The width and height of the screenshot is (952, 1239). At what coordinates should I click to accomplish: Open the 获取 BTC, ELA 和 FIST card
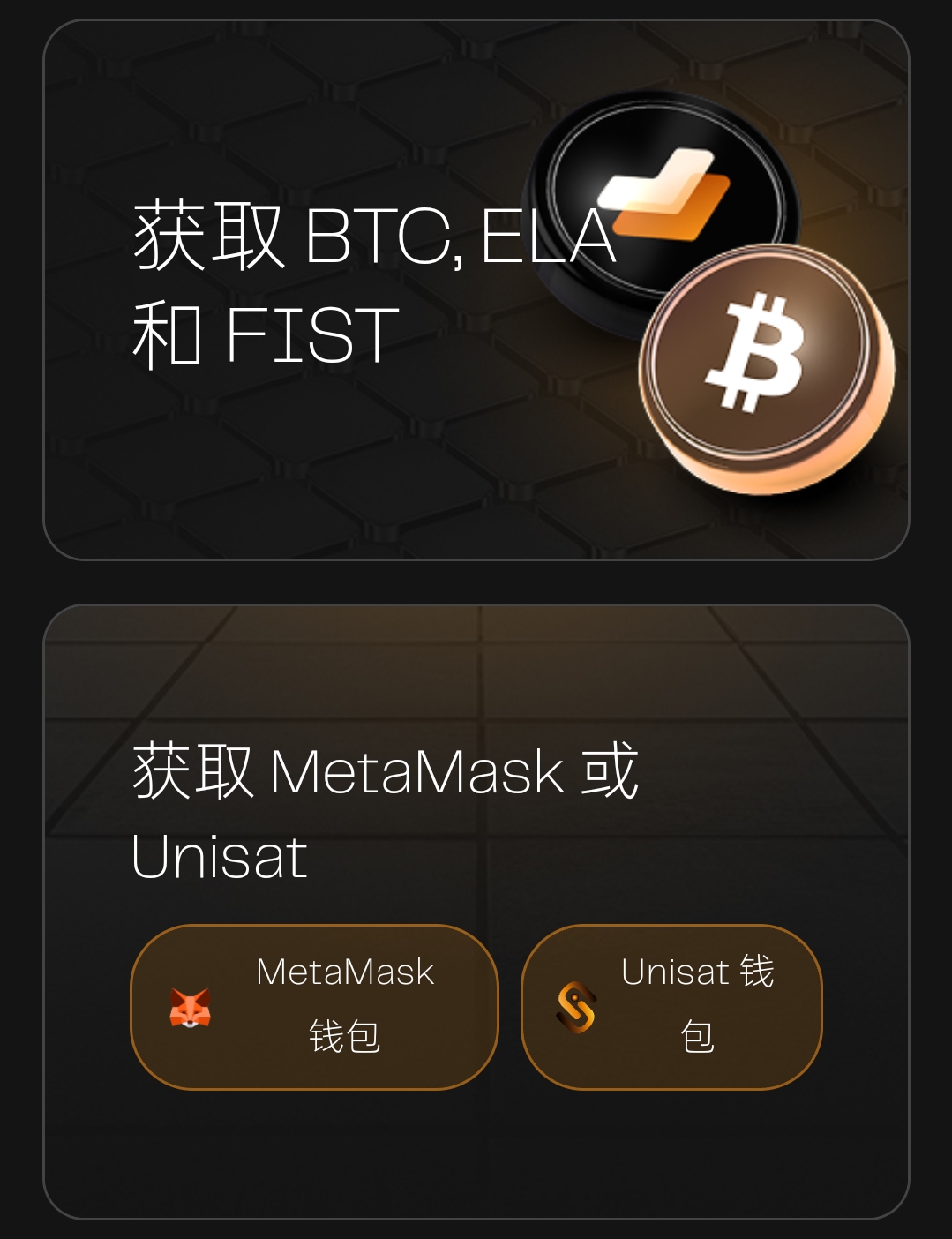click(x=476, y=289)
